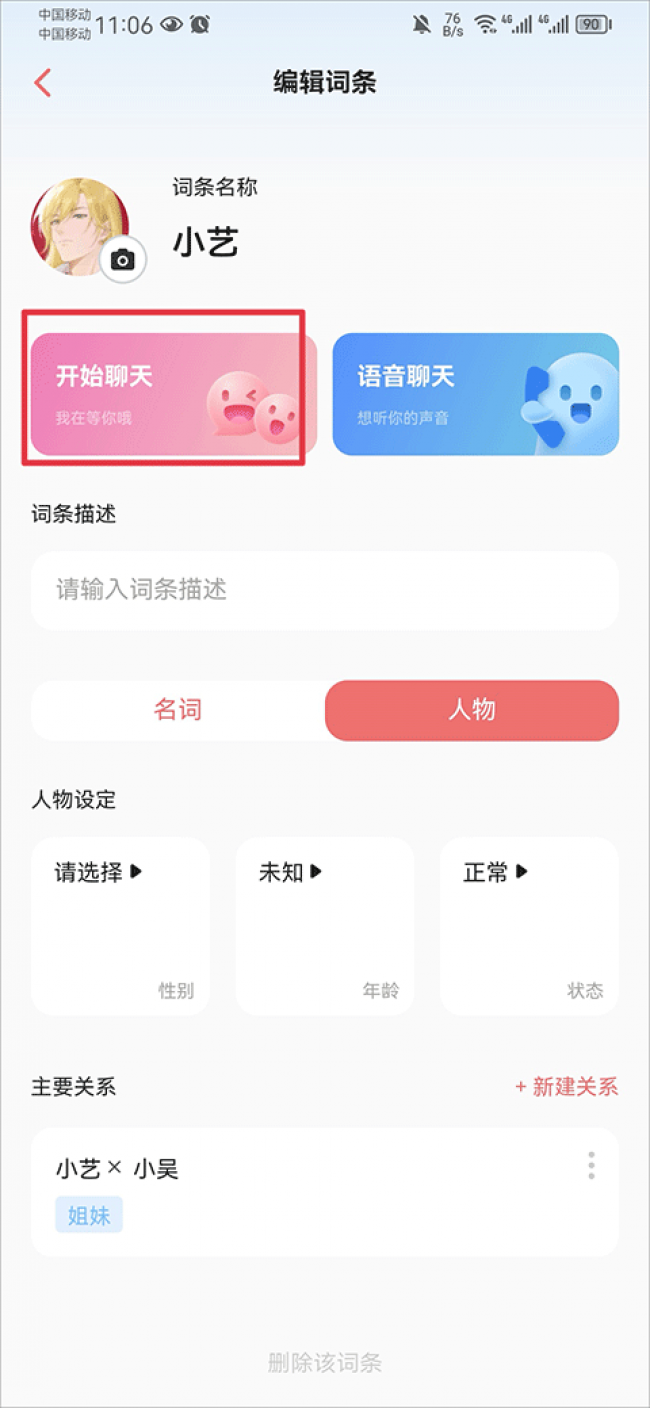Focus the 请输入词条描述 description field
This screenshot has height=1408, width=650.
tap(324, 590)
